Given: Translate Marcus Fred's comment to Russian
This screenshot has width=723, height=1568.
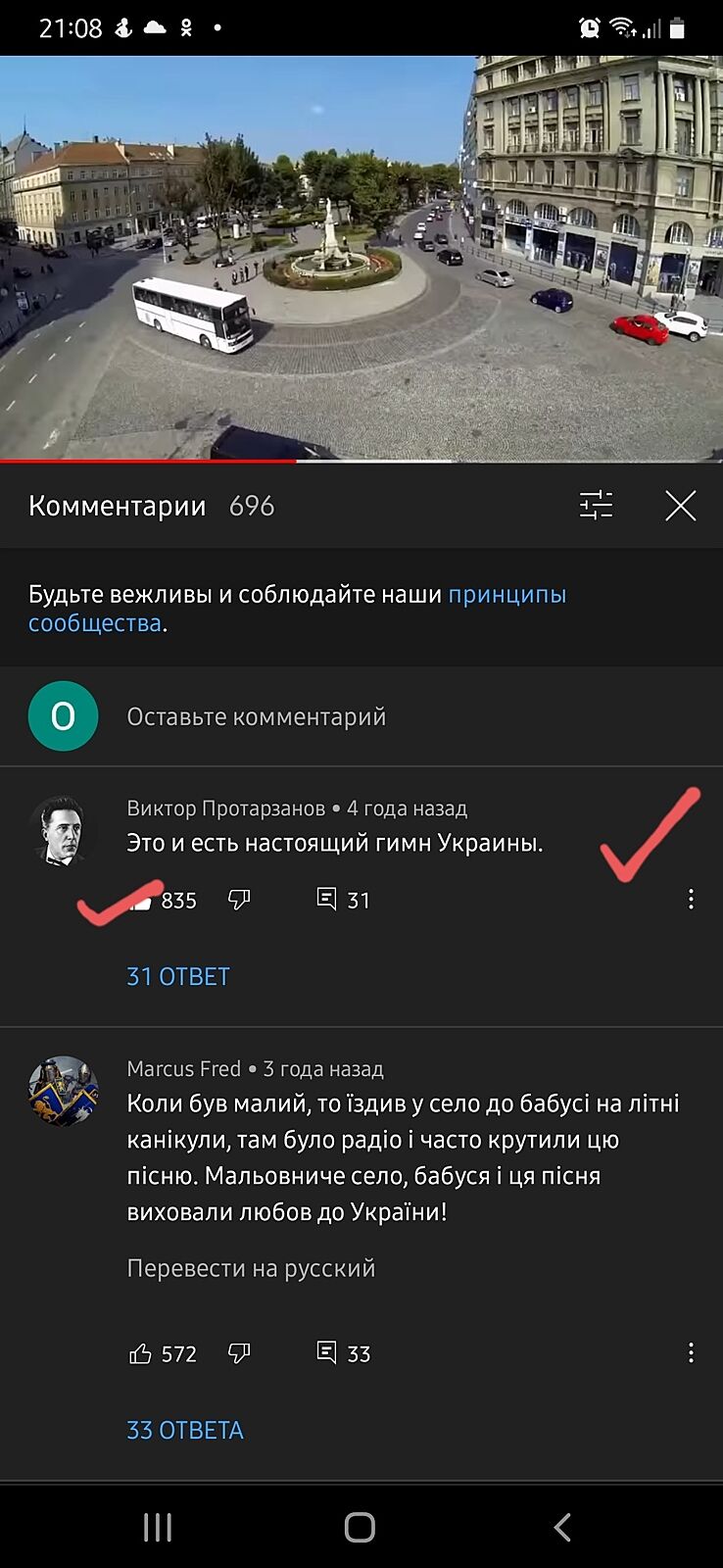Looking at the screenshot, I should tap(251, 1269).
